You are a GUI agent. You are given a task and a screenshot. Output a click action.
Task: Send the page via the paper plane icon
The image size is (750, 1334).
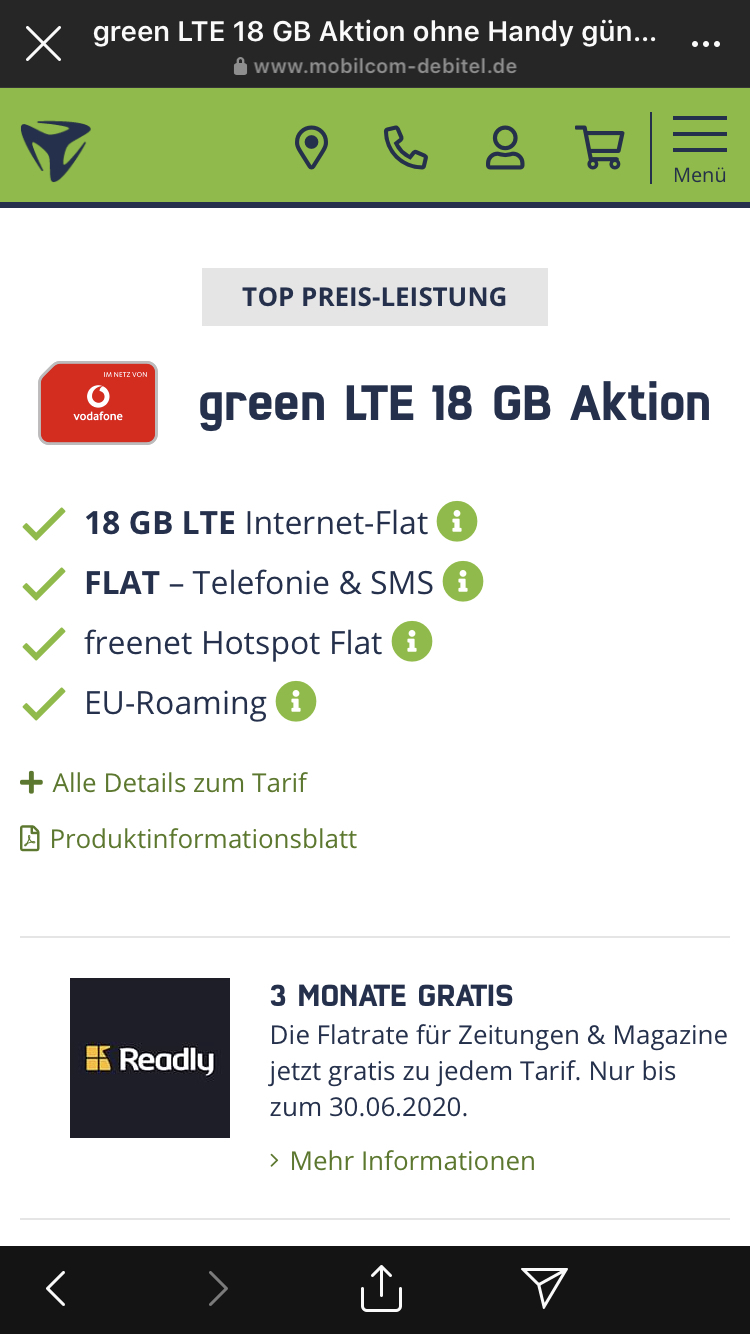coord(545,1288)
